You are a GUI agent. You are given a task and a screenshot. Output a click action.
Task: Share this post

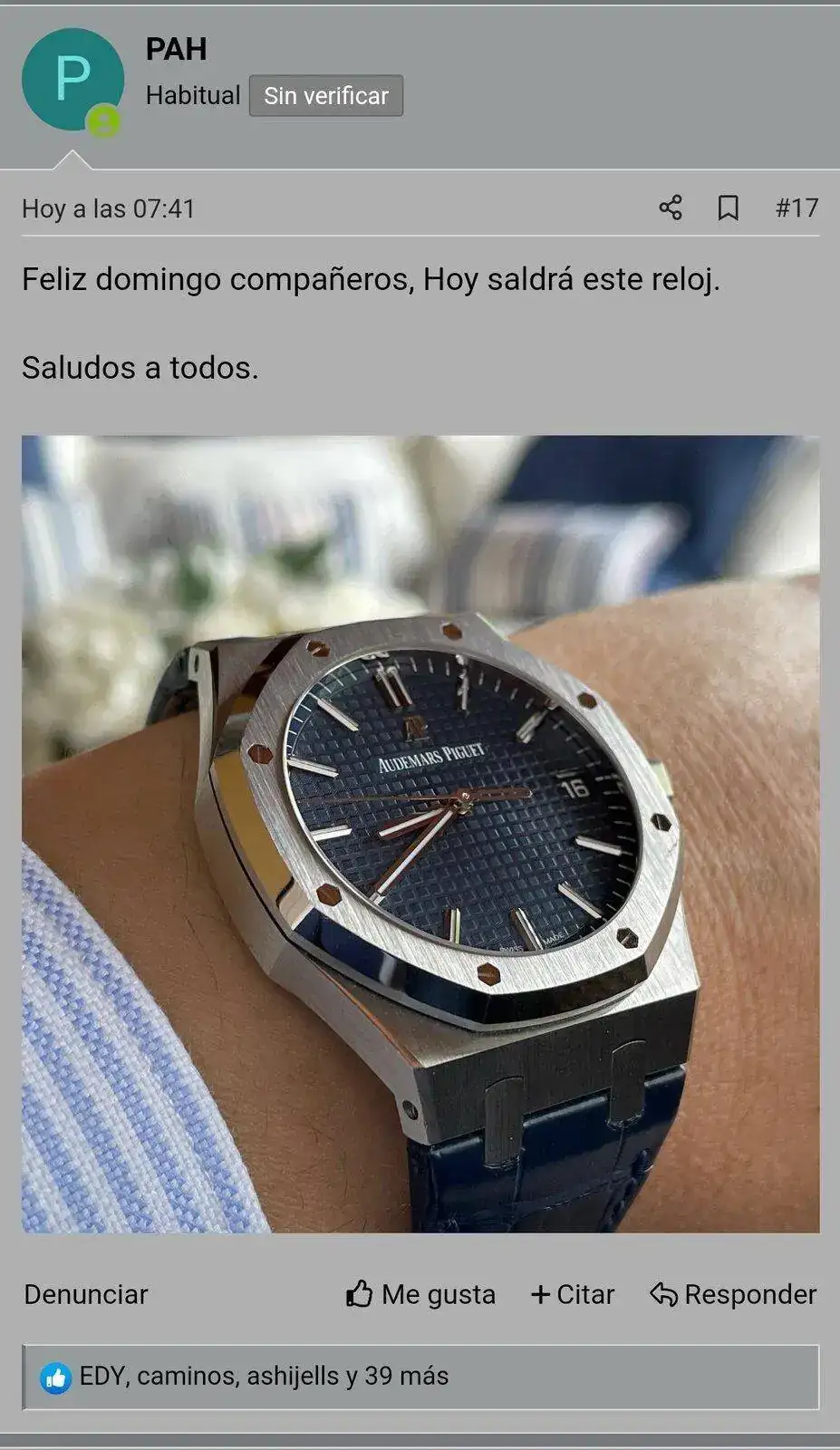tap(671, 208)
